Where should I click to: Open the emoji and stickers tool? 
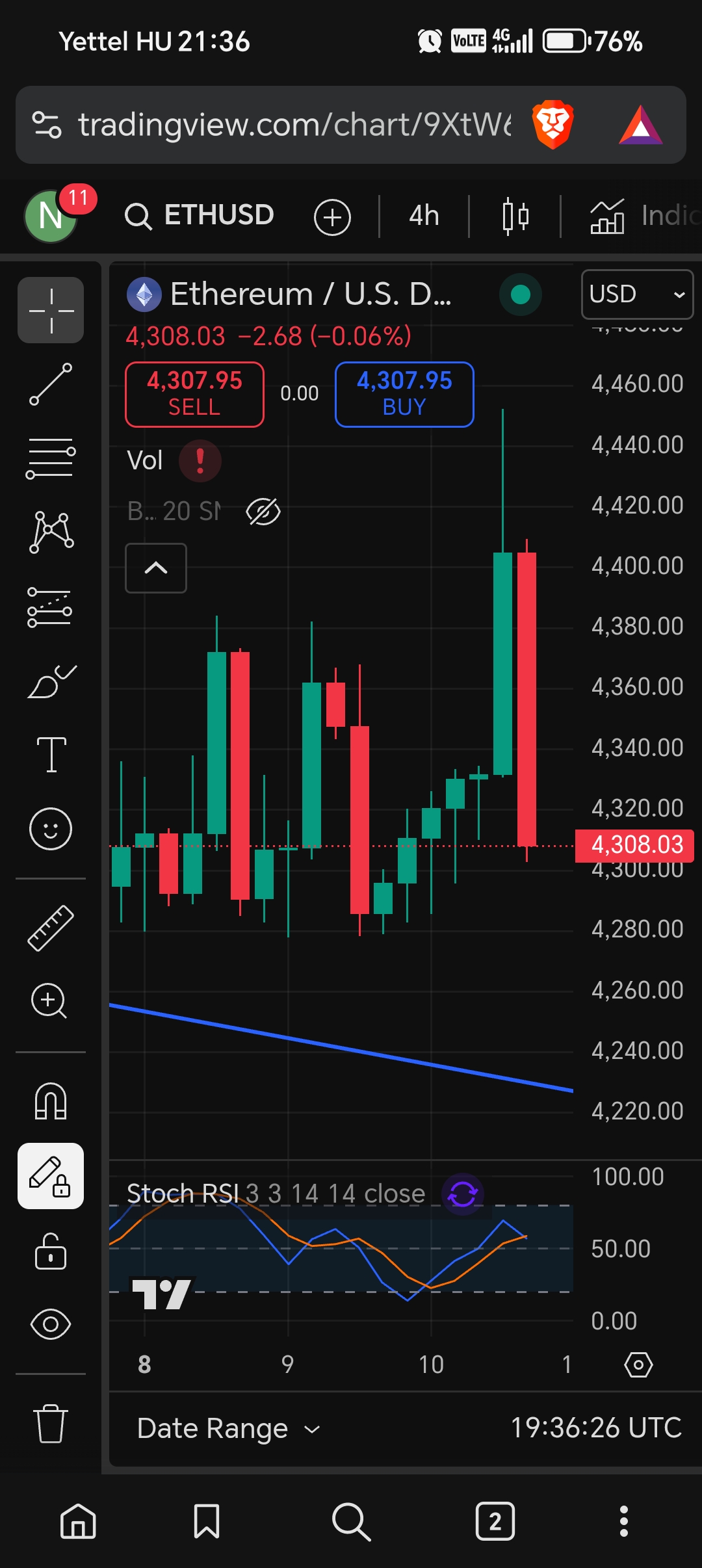pos(51,829)
